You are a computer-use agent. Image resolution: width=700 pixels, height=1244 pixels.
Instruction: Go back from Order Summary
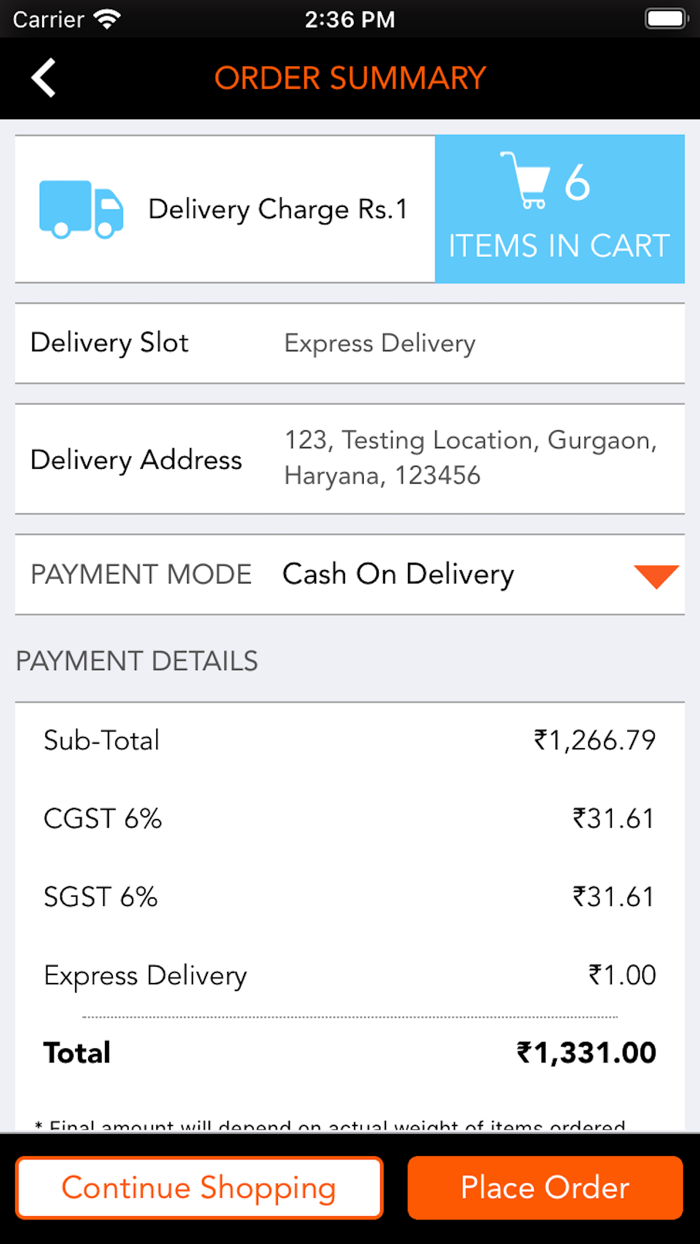(x=43, y=78)
